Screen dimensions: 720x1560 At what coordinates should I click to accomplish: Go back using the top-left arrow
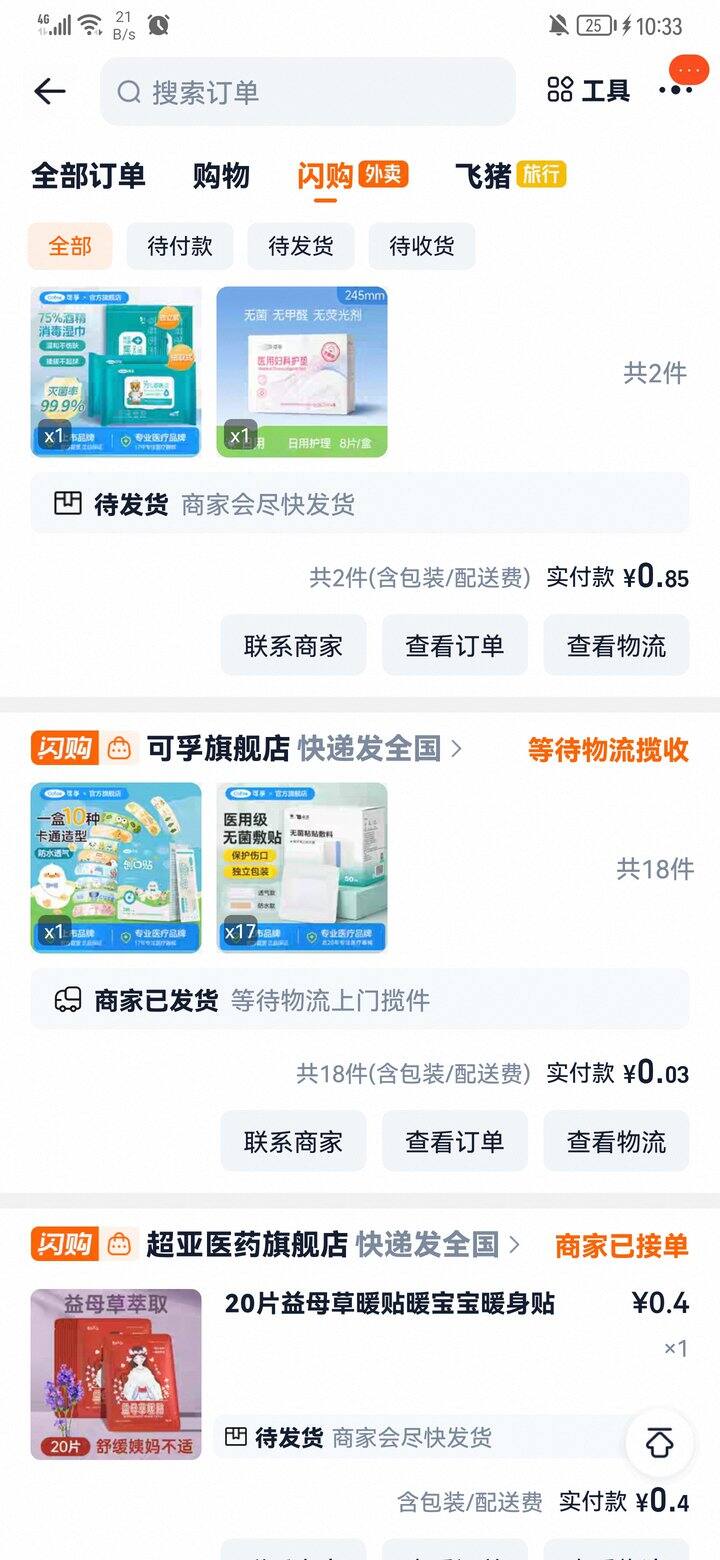[49, 92]
